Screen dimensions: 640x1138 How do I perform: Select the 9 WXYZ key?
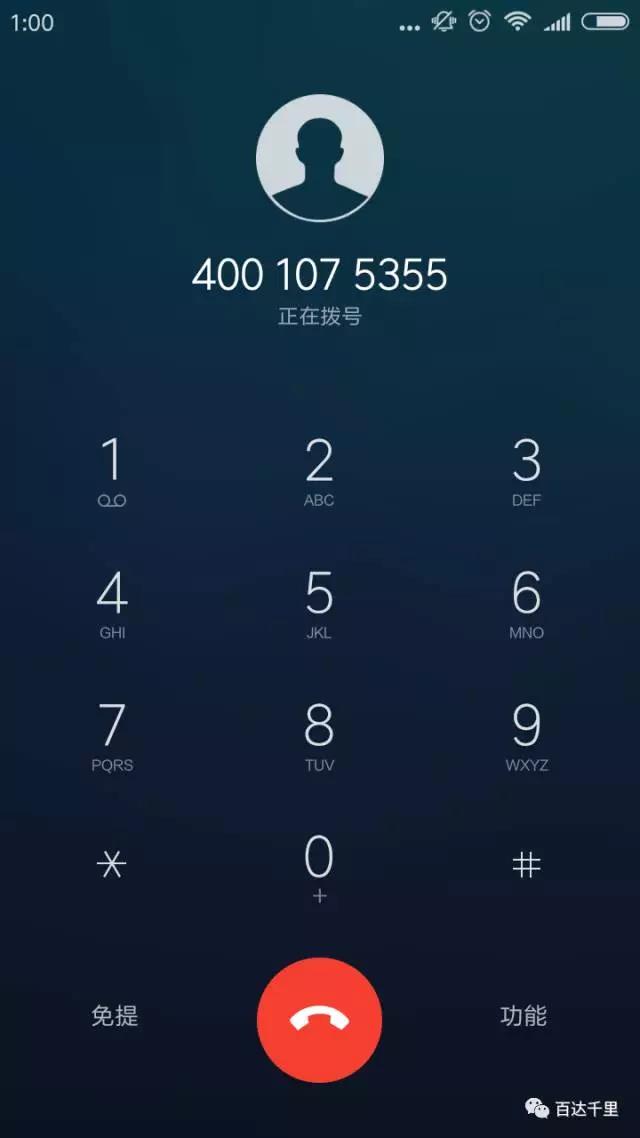click(527, 737)
